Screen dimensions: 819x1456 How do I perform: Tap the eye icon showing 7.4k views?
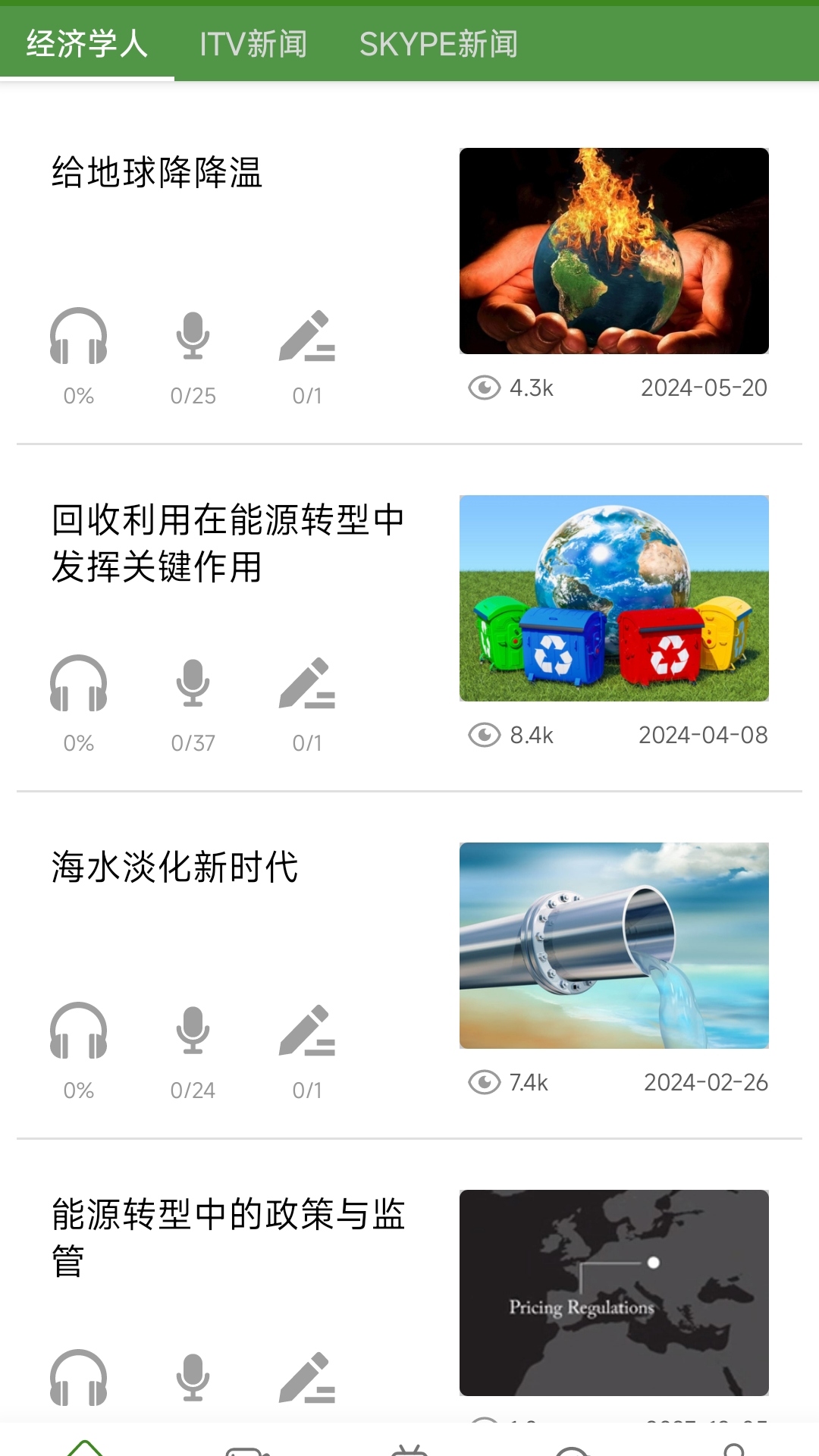[483, 1083]
